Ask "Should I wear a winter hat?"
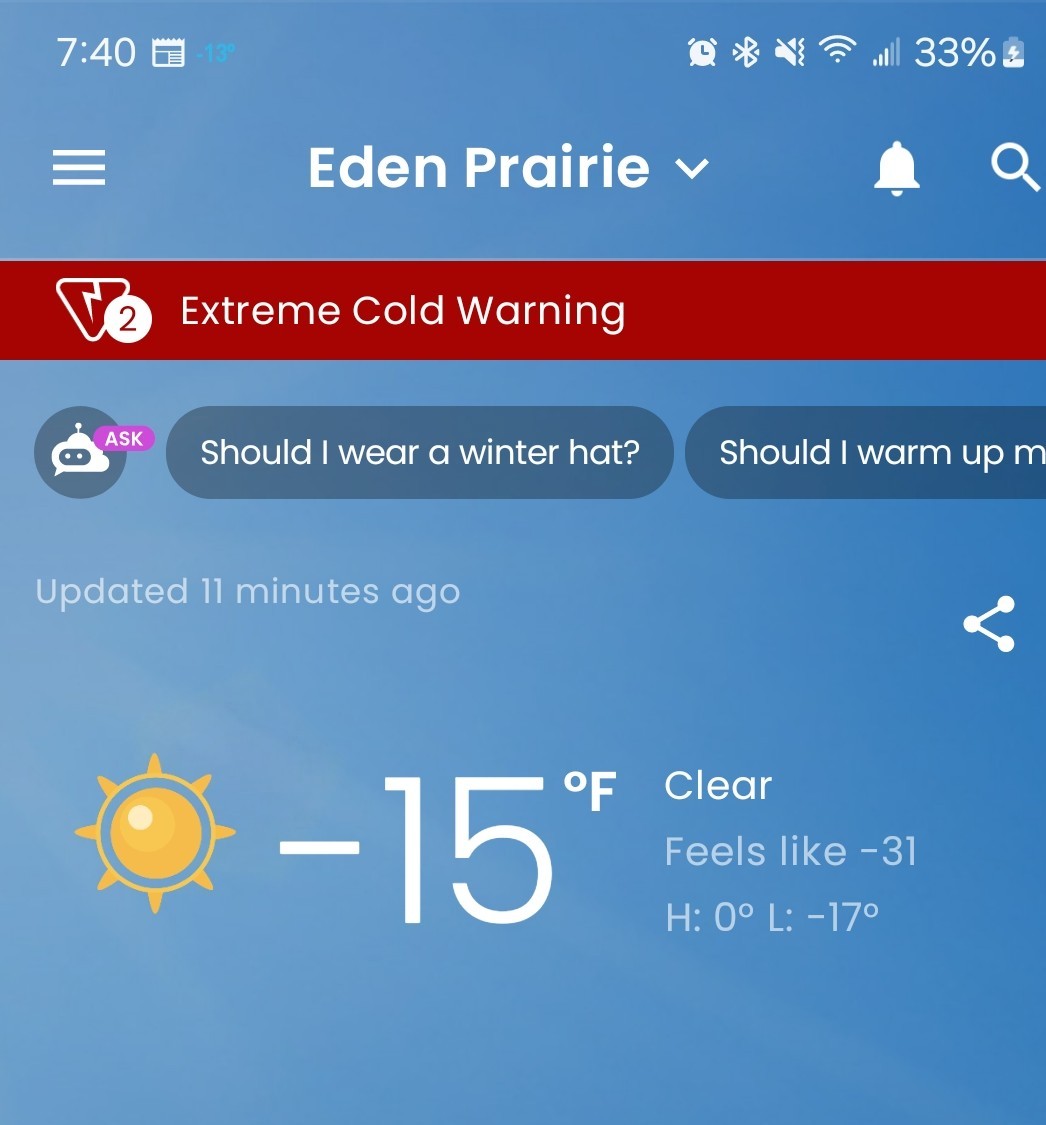The image size is (1046, 1125). (x=419, y=453)
